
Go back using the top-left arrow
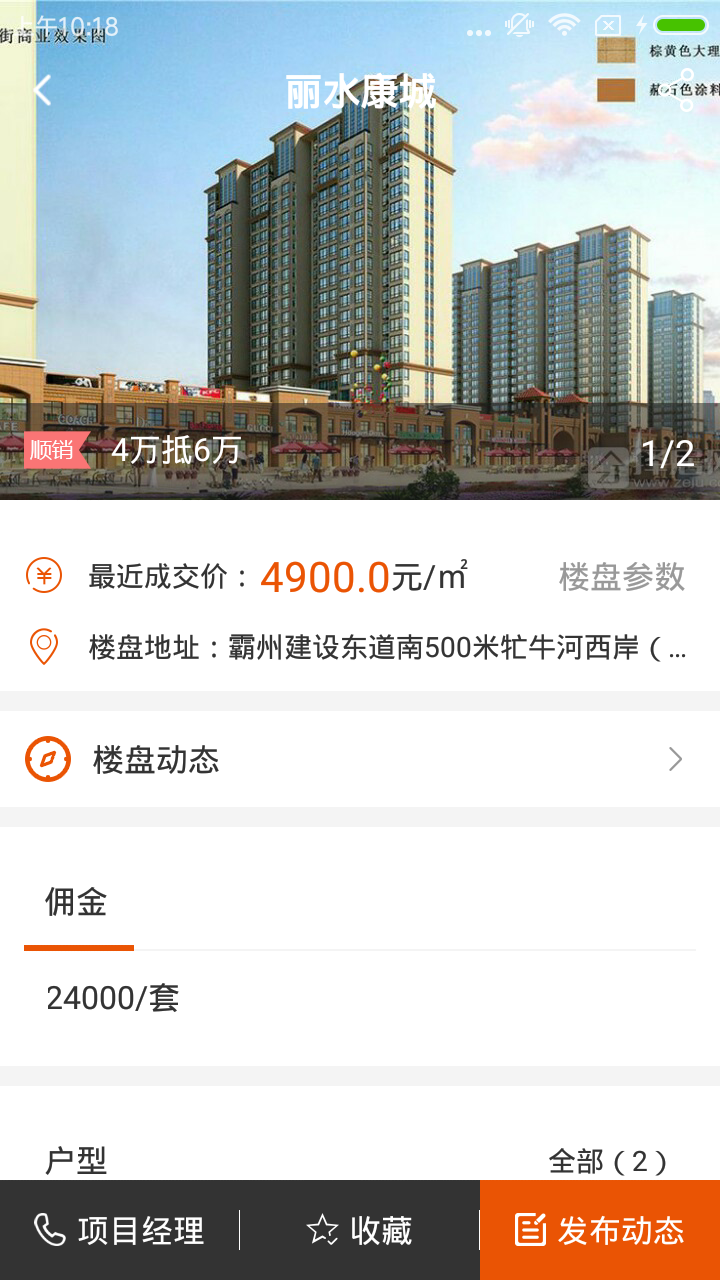(x=42, y=91)
